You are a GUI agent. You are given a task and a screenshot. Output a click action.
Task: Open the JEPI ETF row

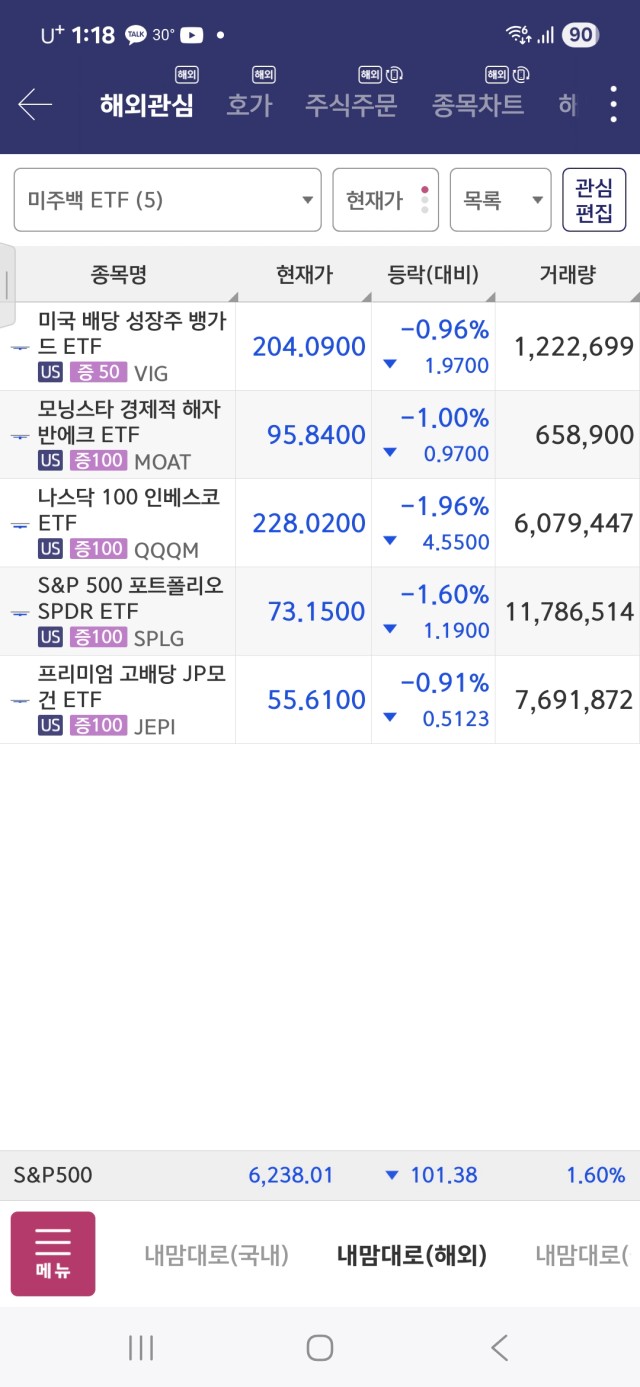coord(320,699)
